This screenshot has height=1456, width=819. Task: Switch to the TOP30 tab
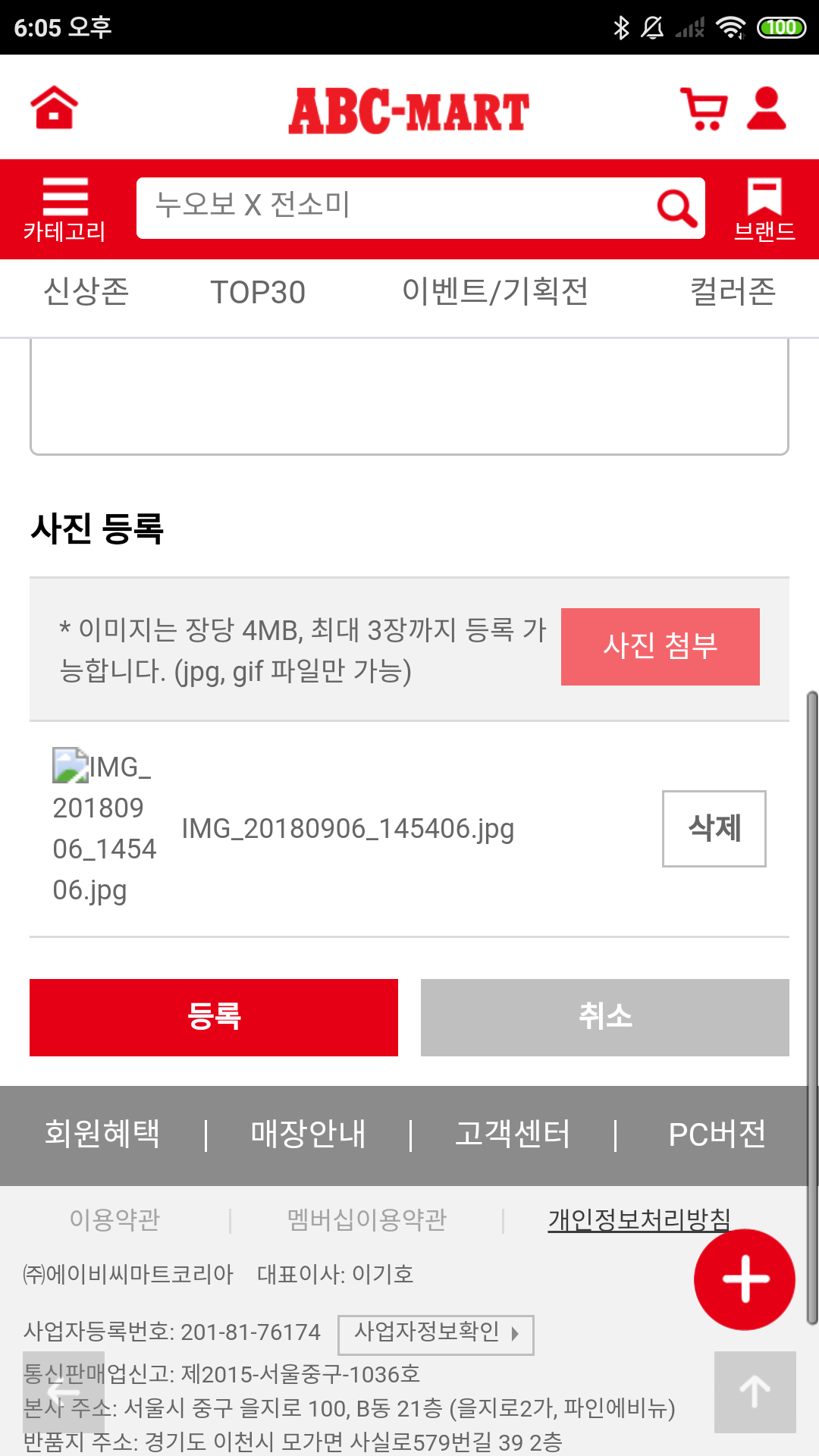click(x=258, y=293)
